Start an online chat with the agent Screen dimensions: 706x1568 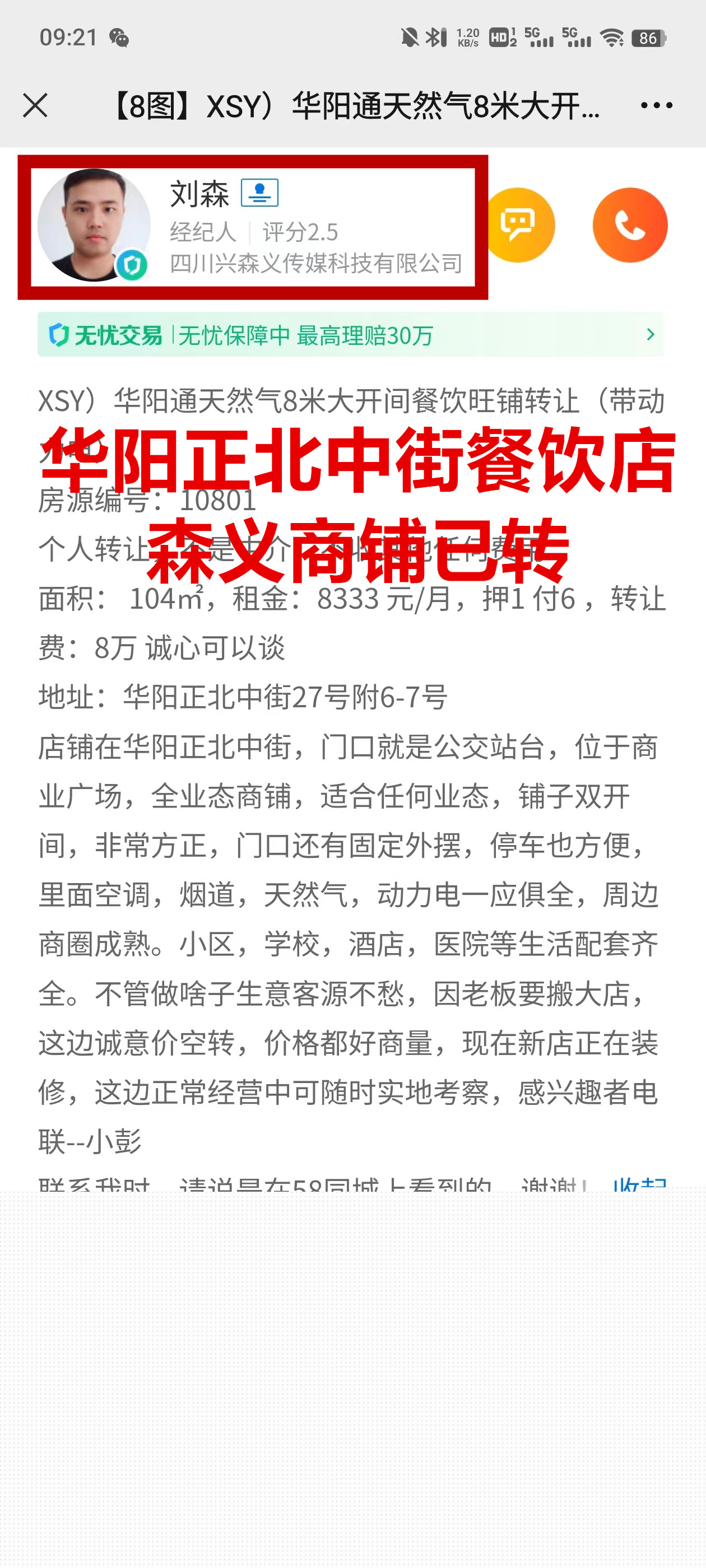[x=519, y=225]
